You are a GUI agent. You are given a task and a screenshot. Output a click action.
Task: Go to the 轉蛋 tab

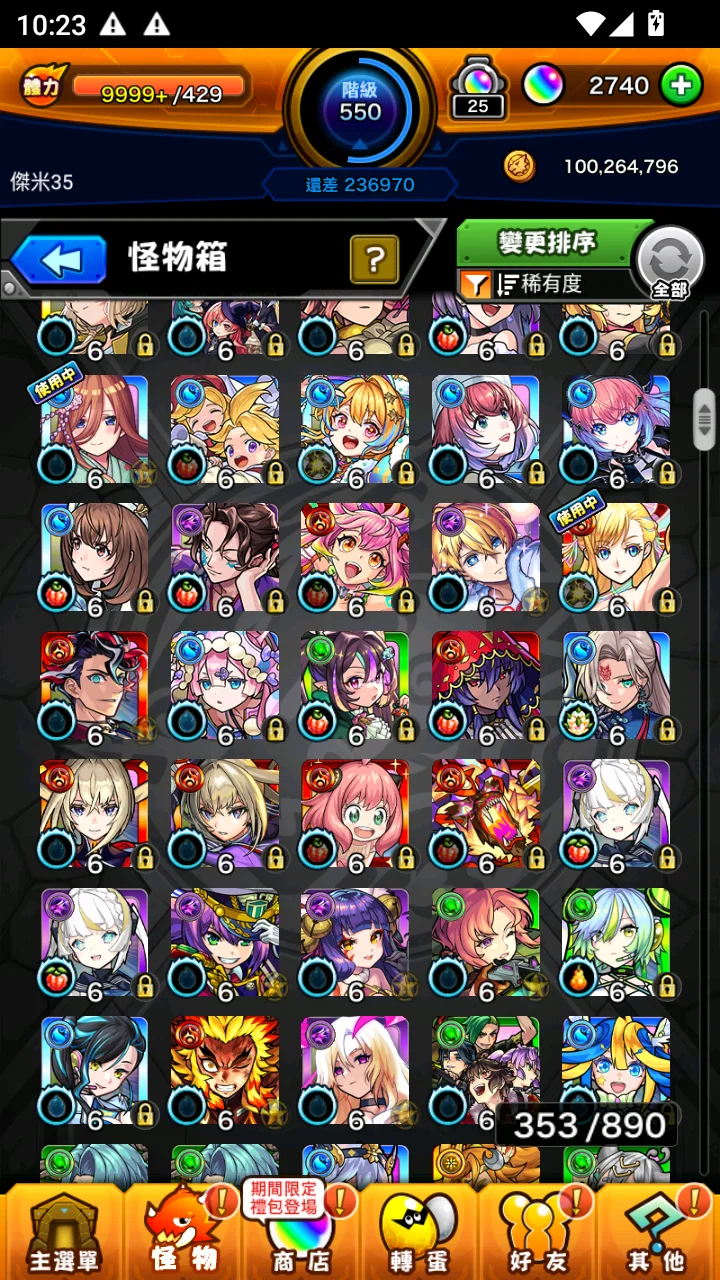[x=420, y=1232]
